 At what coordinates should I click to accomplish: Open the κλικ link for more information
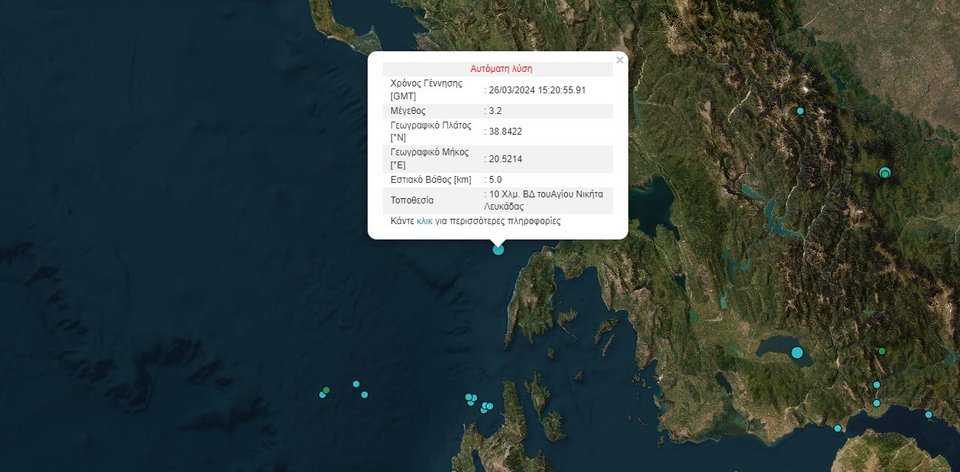(x=424, y=220)
